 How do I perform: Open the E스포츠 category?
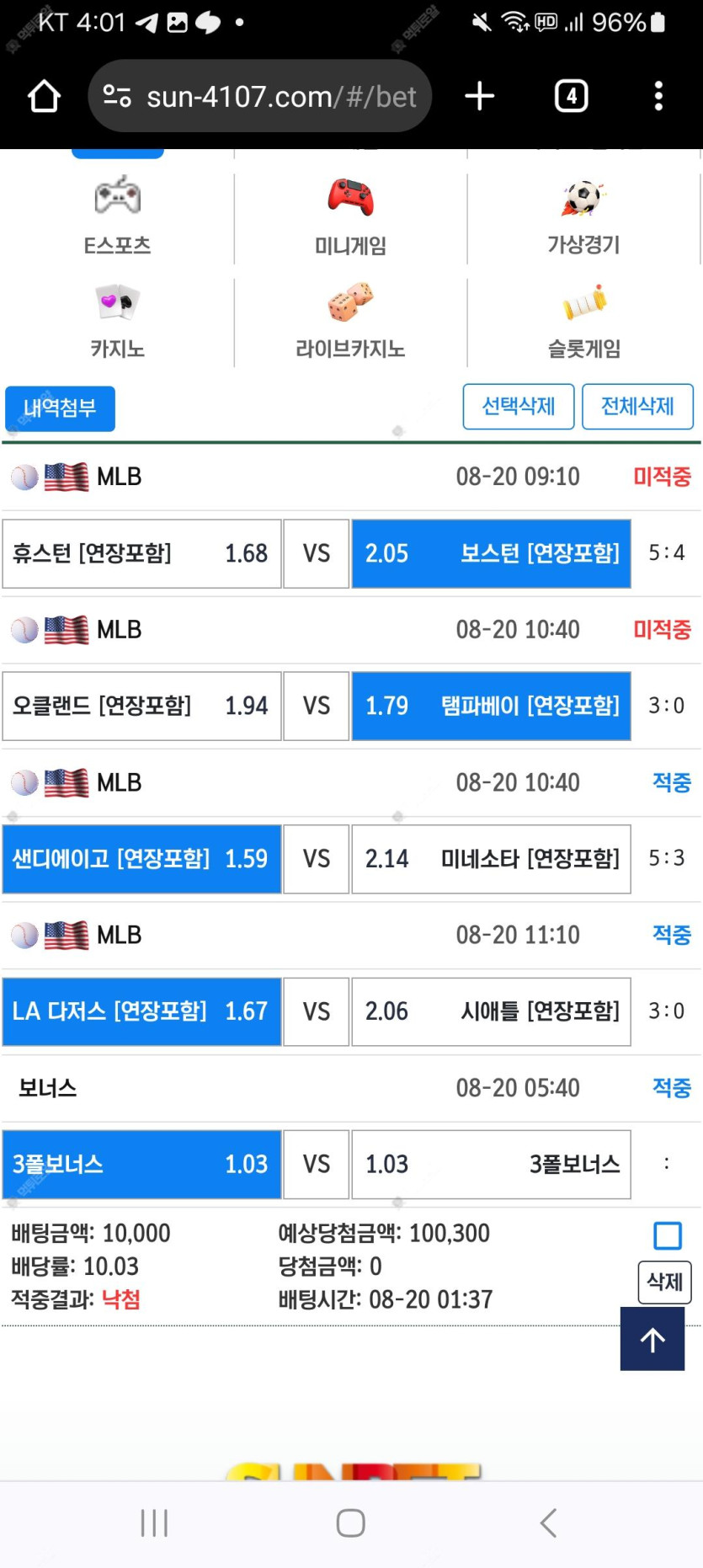117,216
